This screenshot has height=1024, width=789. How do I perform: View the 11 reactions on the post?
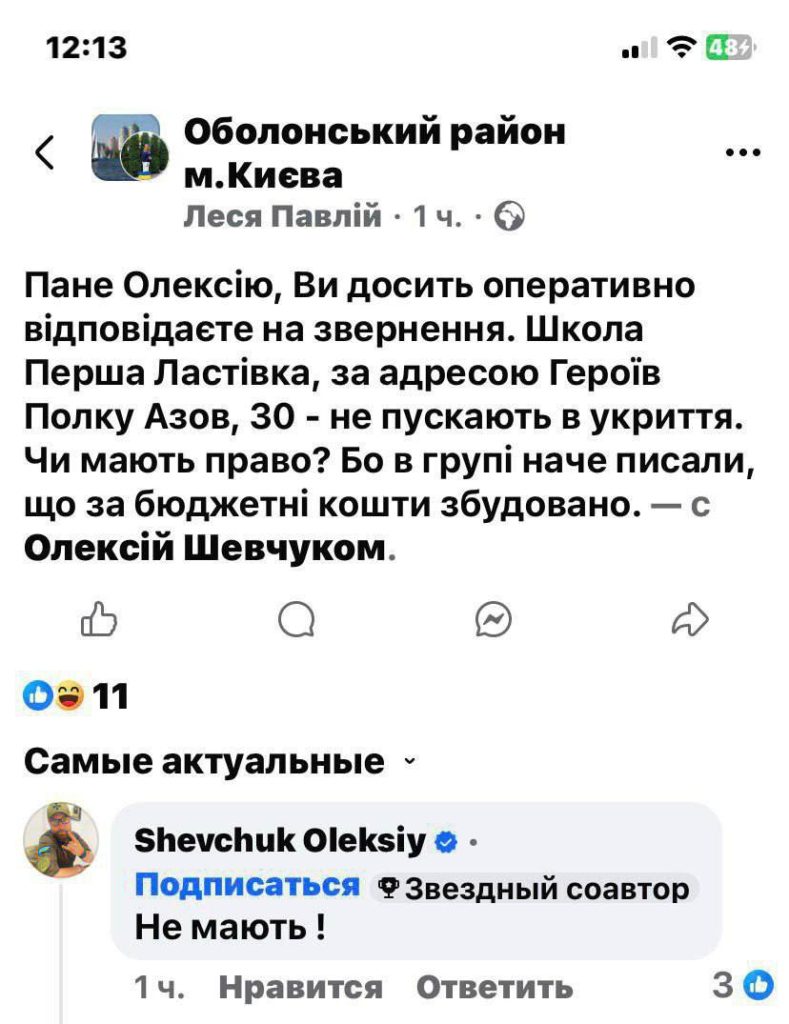coord(78,694)
